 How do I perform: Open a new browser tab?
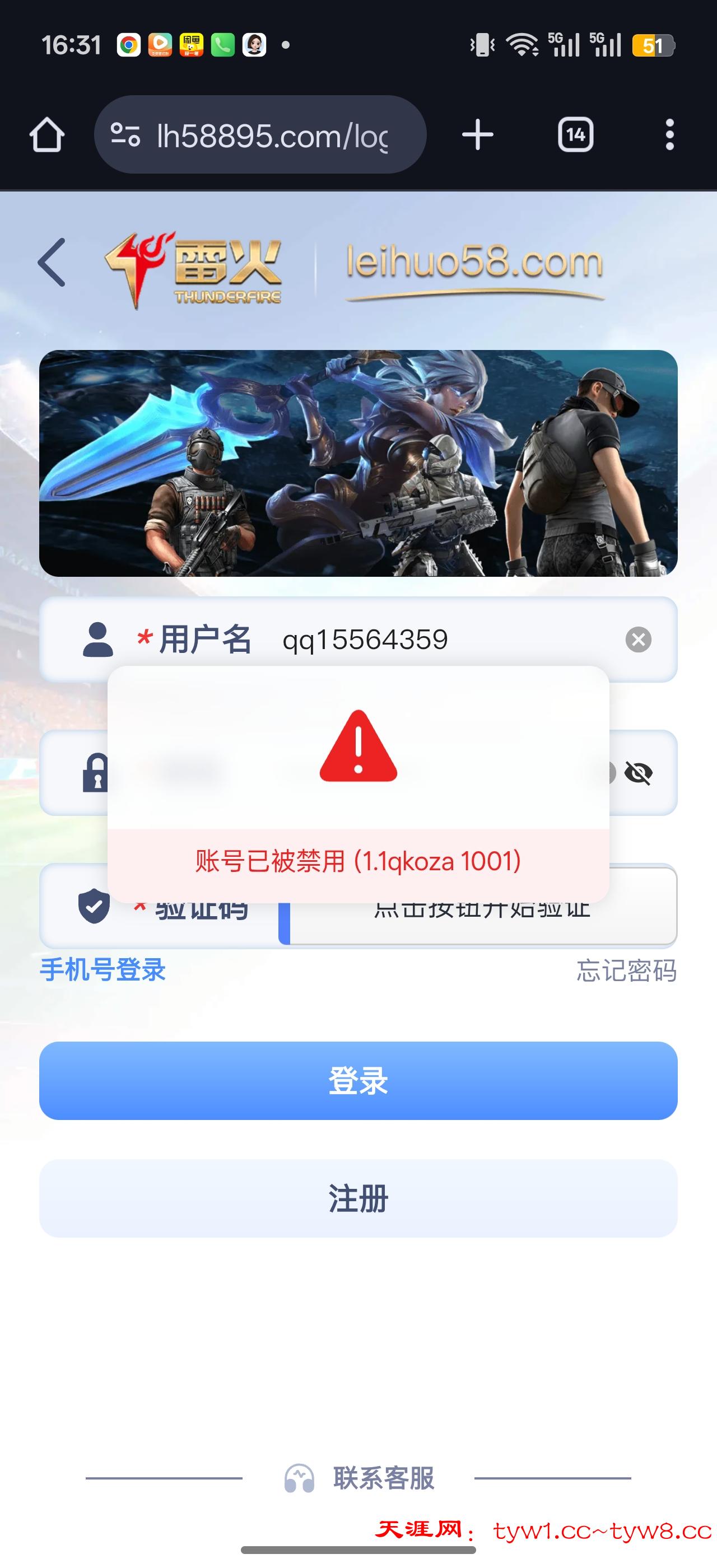point(478,134)
